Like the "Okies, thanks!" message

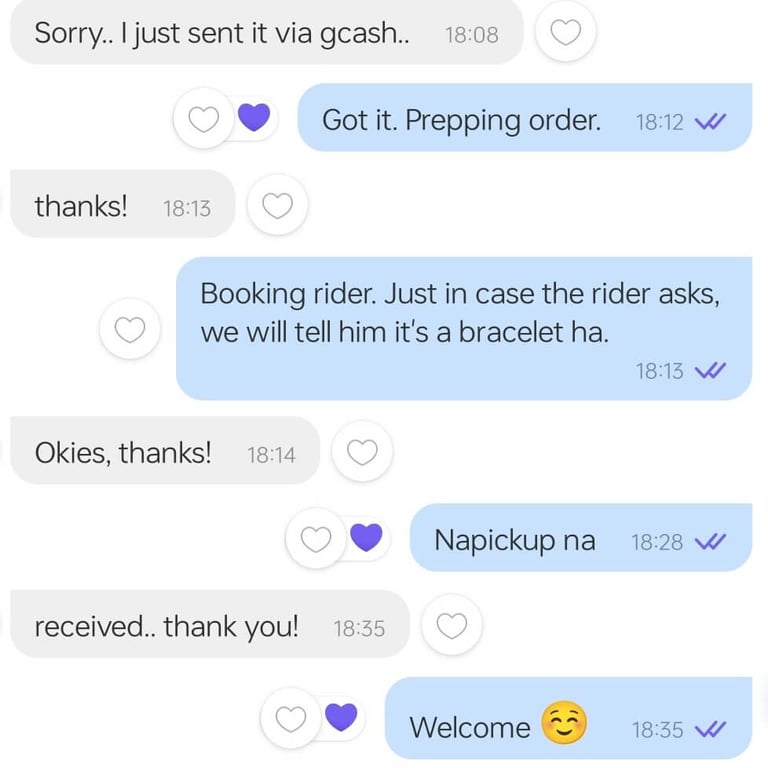[x=361, y=453]
